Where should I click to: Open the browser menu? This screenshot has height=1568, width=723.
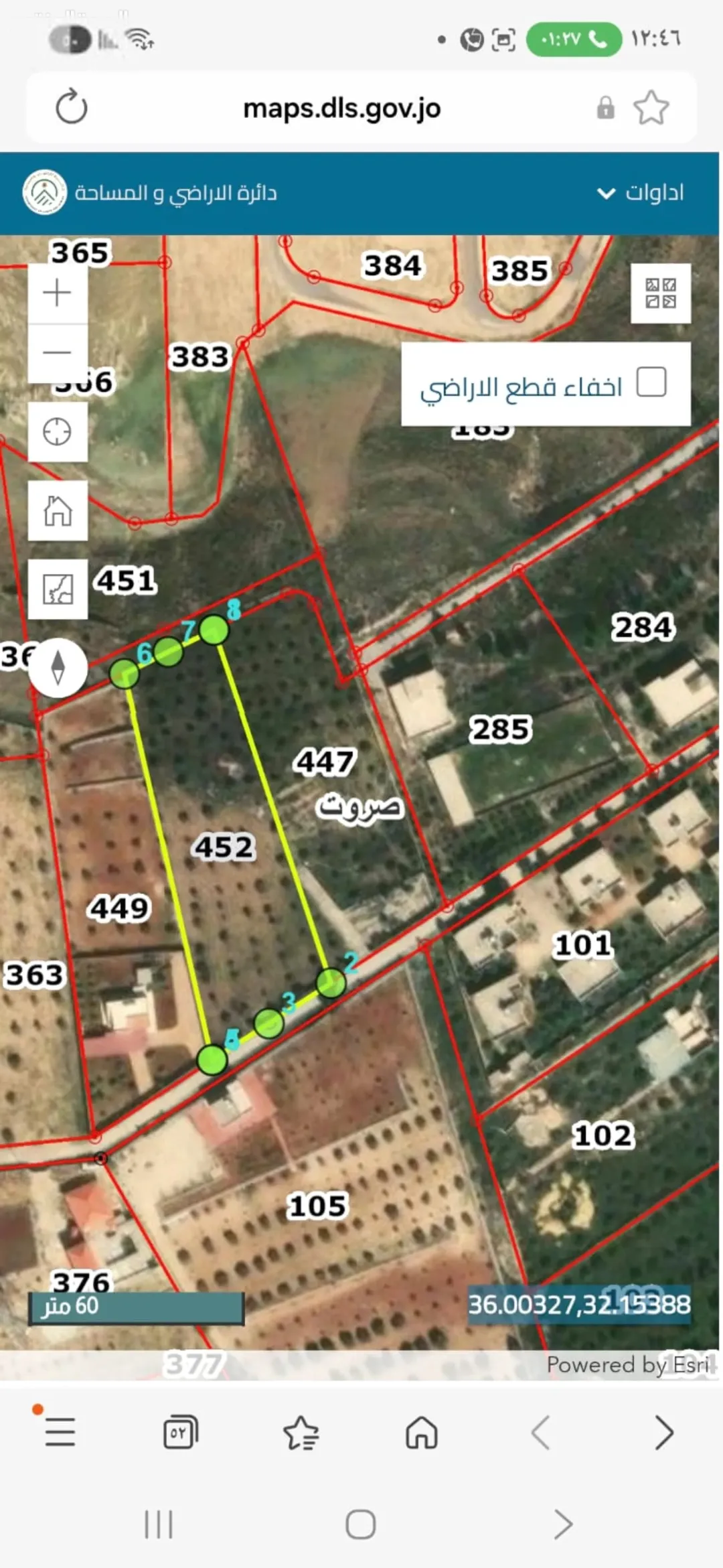tap(60, 1433)
